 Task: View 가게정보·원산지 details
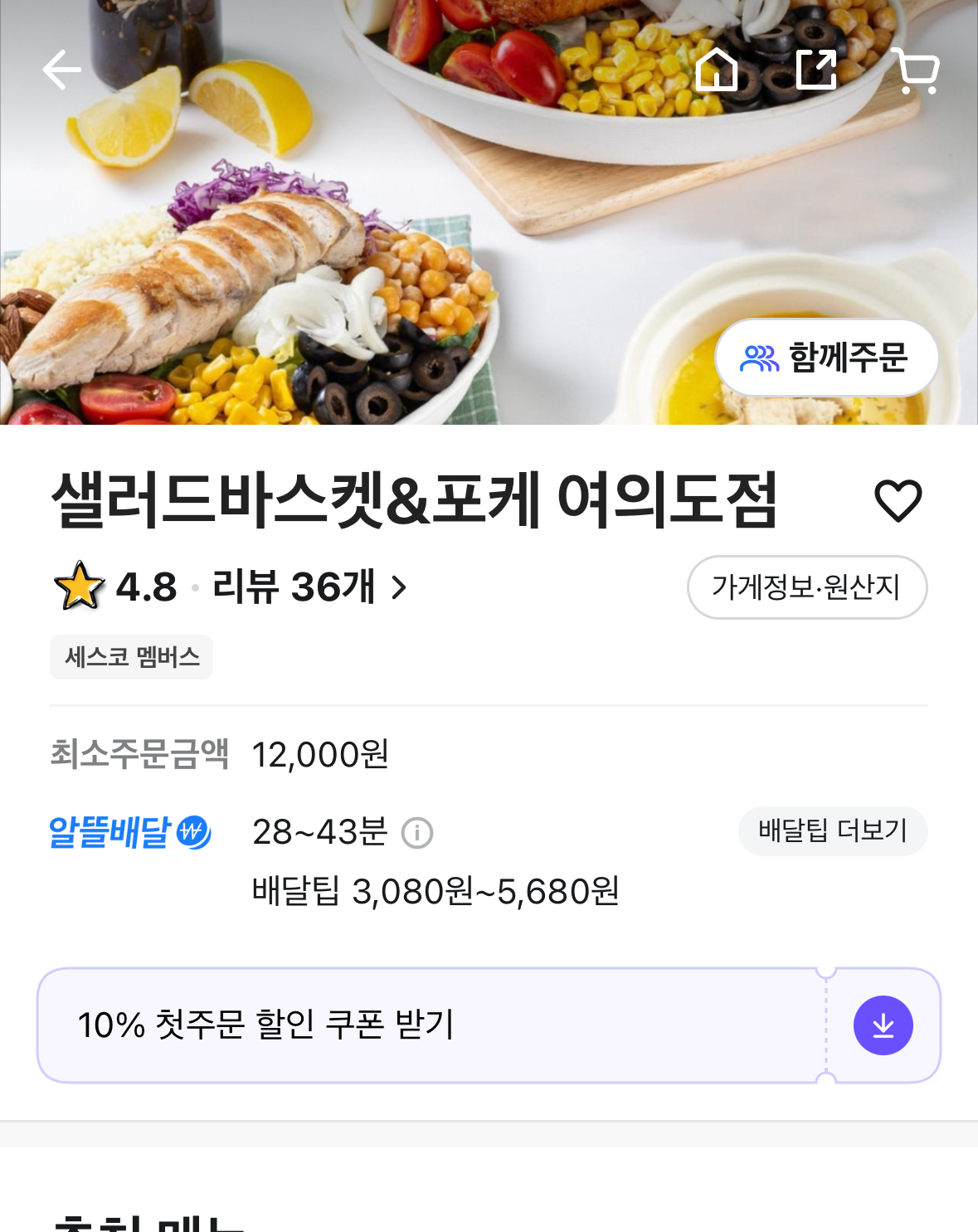click(x=806, y=587)
